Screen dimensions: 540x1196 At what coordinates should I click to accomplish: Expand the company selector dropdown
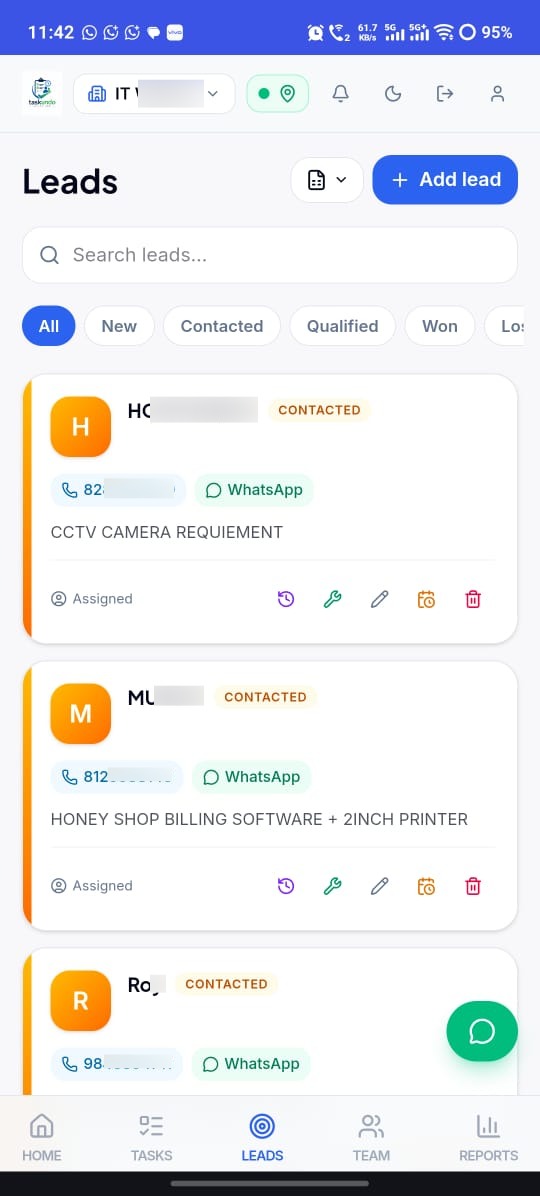[154, 94]
